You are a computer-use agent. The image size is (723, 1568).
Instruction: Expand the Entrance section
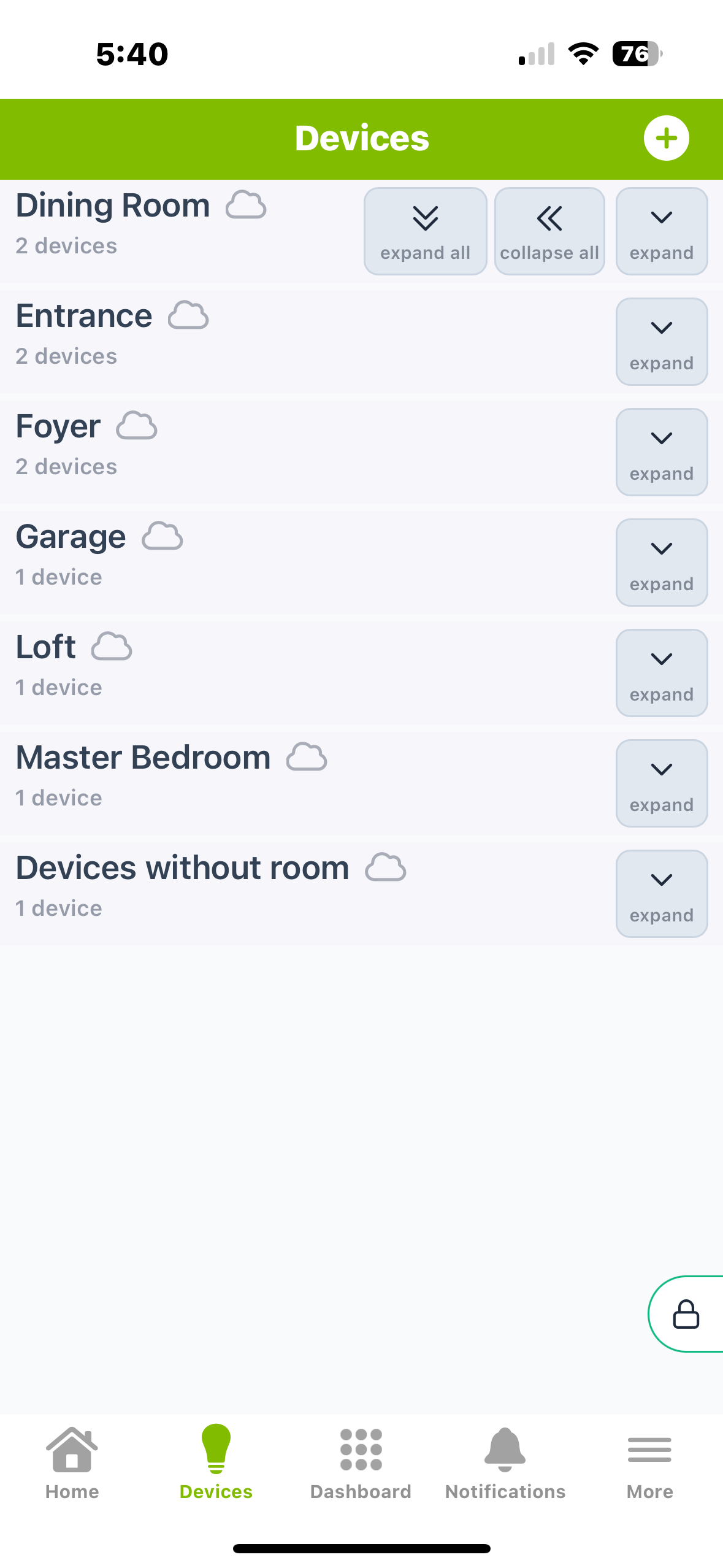click(662, 342)
